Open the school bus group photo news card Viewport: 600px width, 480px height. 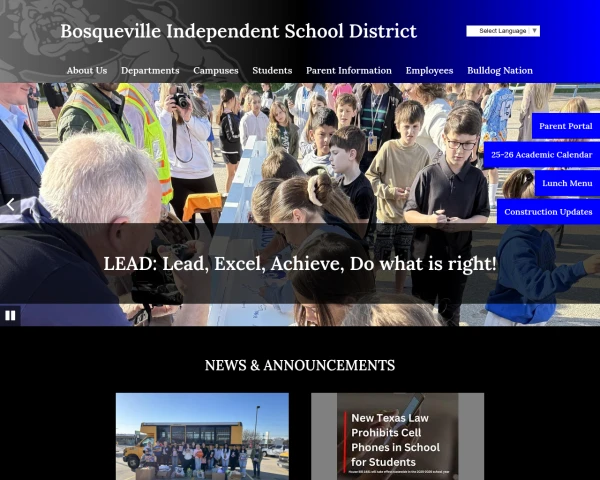pos(202,435)
